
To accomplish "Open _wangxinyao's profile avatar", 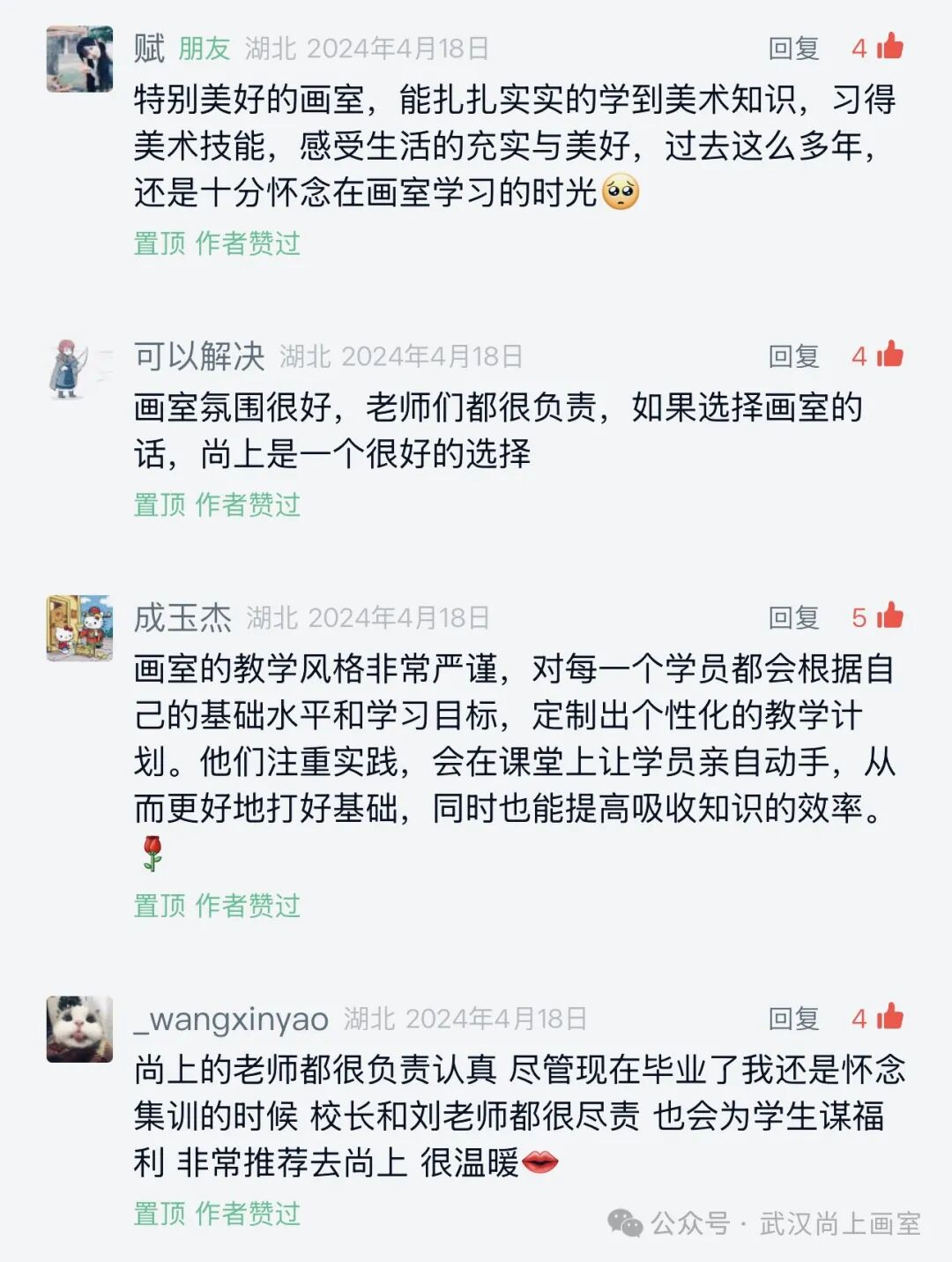I will point(79,1029).
